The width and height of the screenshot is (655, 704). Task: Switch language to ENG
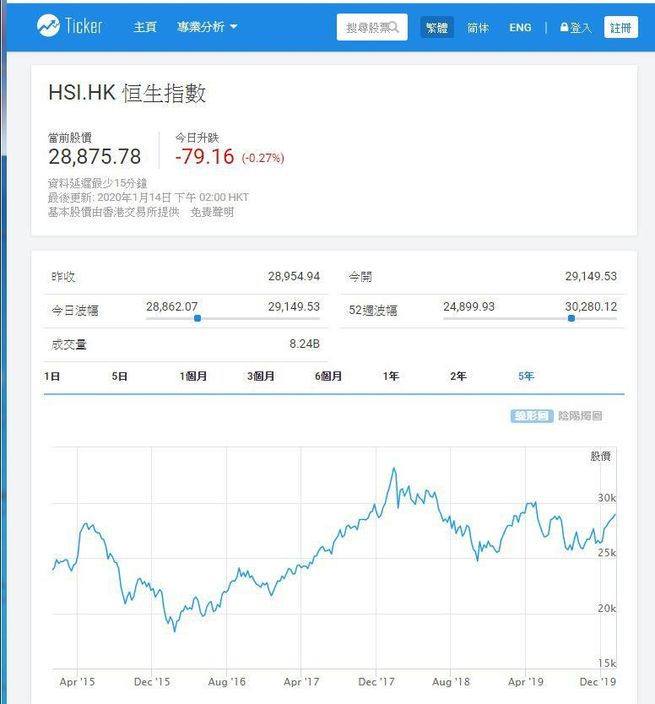520,28
